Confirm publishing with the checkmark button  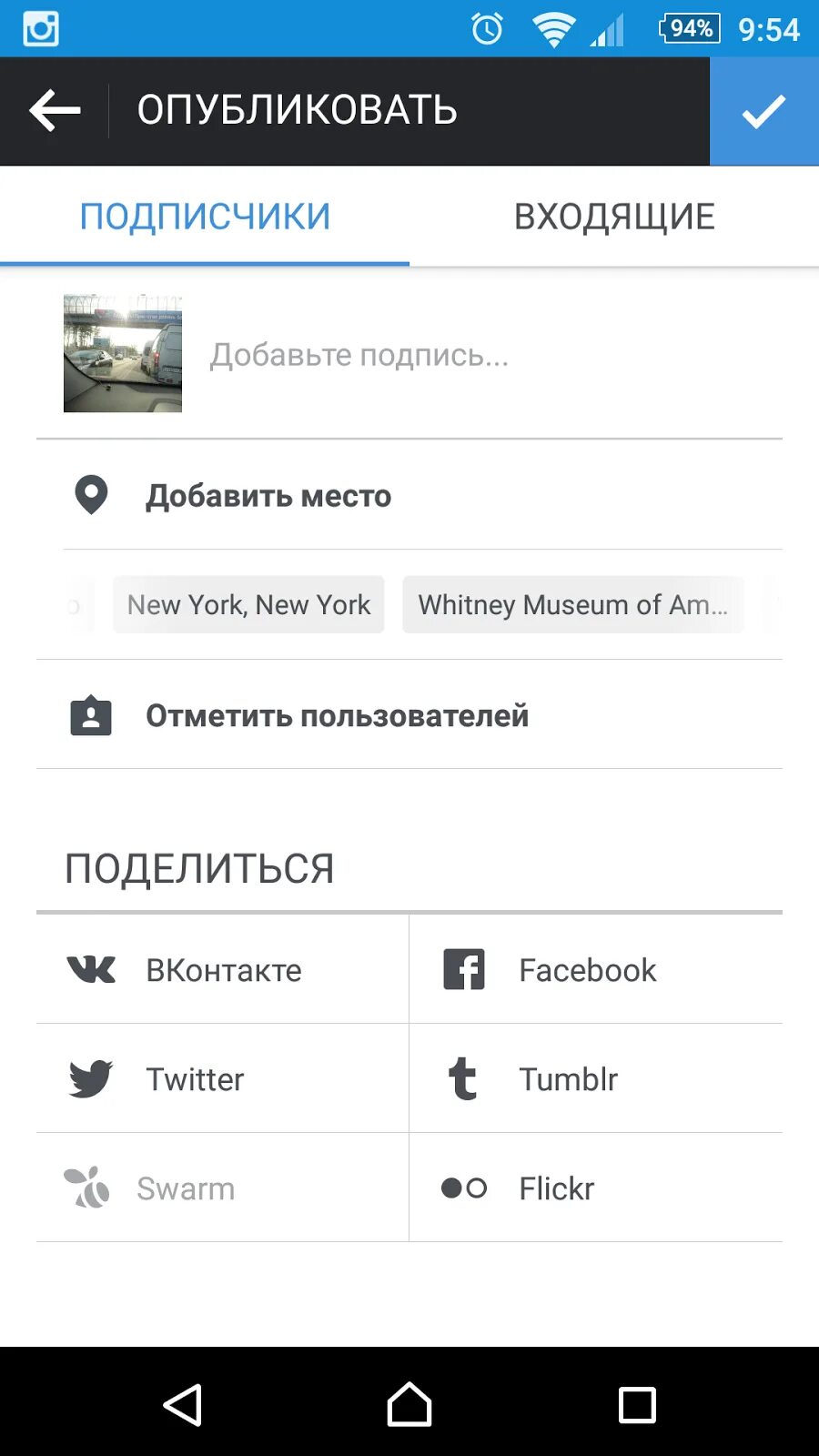click(763, 111)
